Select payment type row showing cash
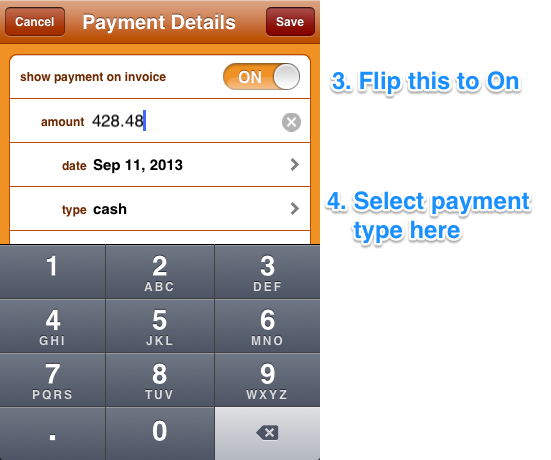The image size is (551, 460). click(x=160, y=209)
